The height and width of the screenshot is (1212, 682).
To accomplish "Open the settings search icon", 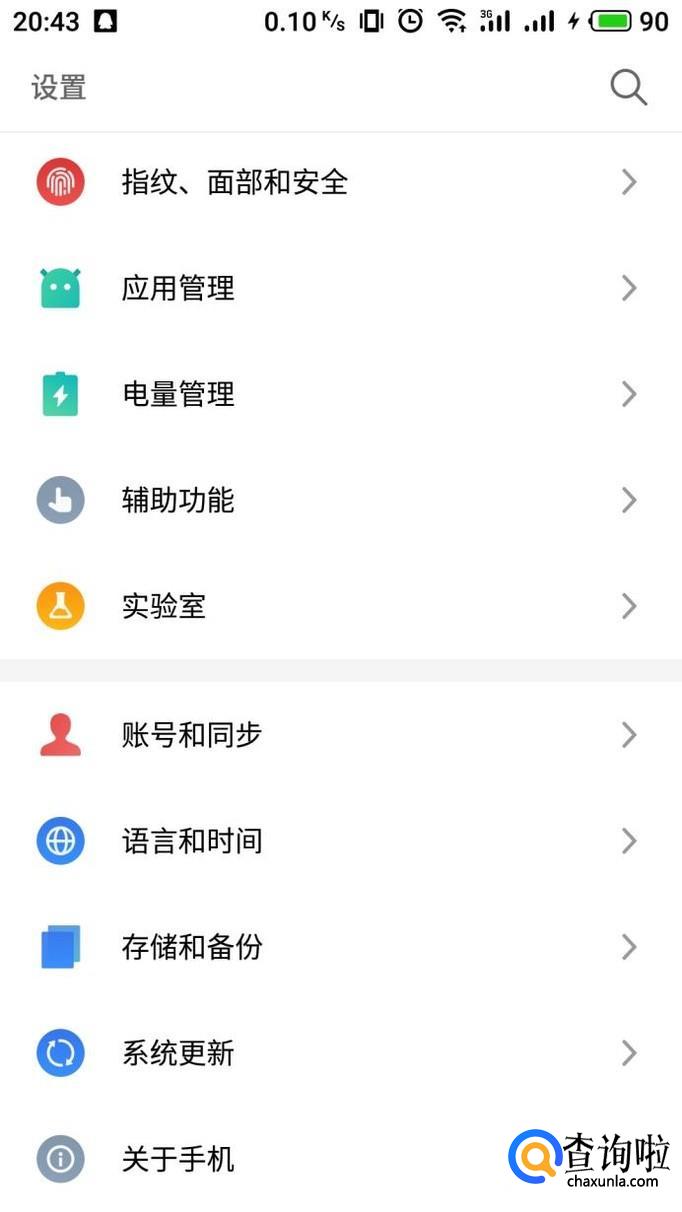I will coord(628,88).
